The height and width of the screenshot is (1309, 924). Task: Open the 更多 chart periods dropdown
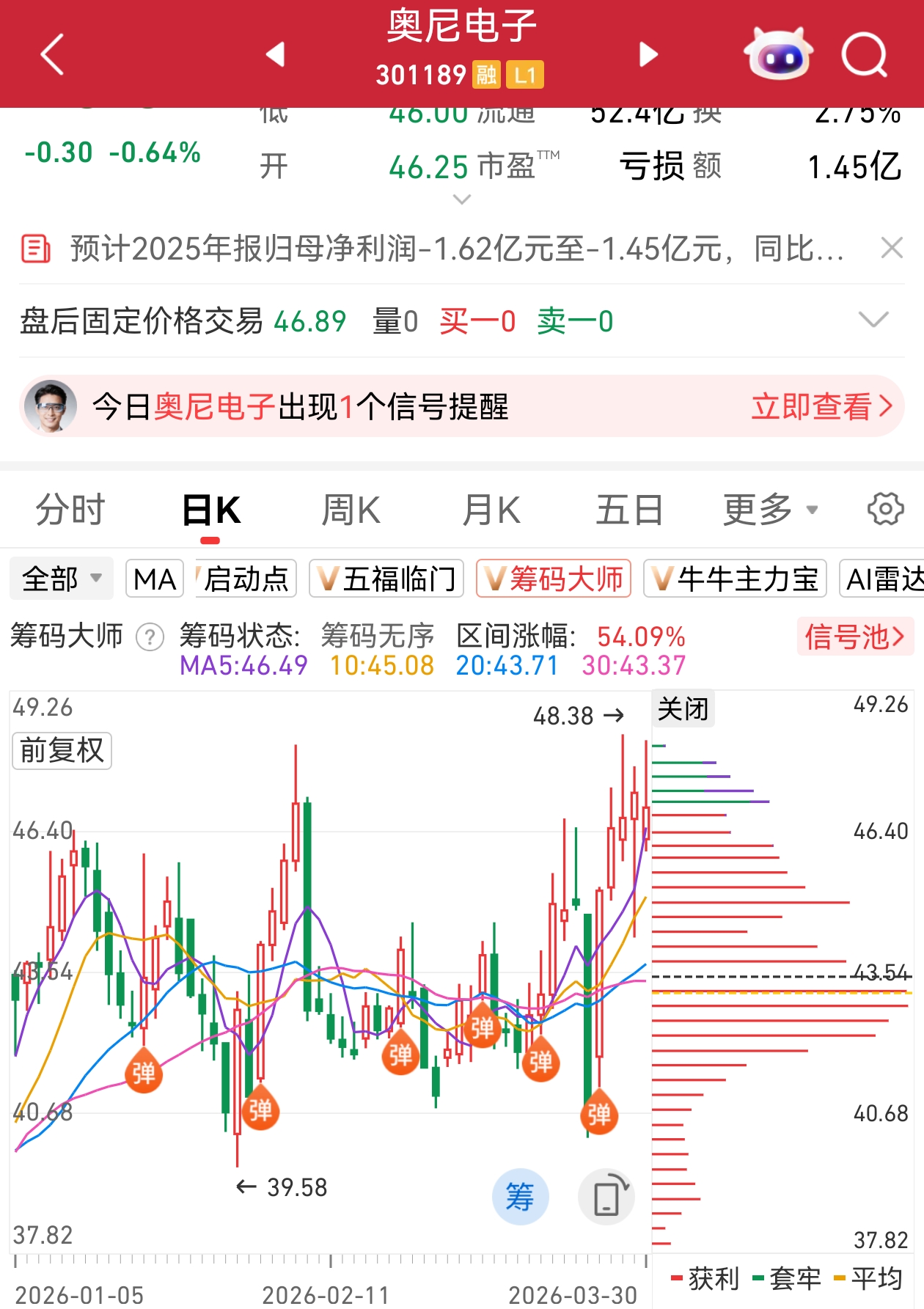[770, 510]
